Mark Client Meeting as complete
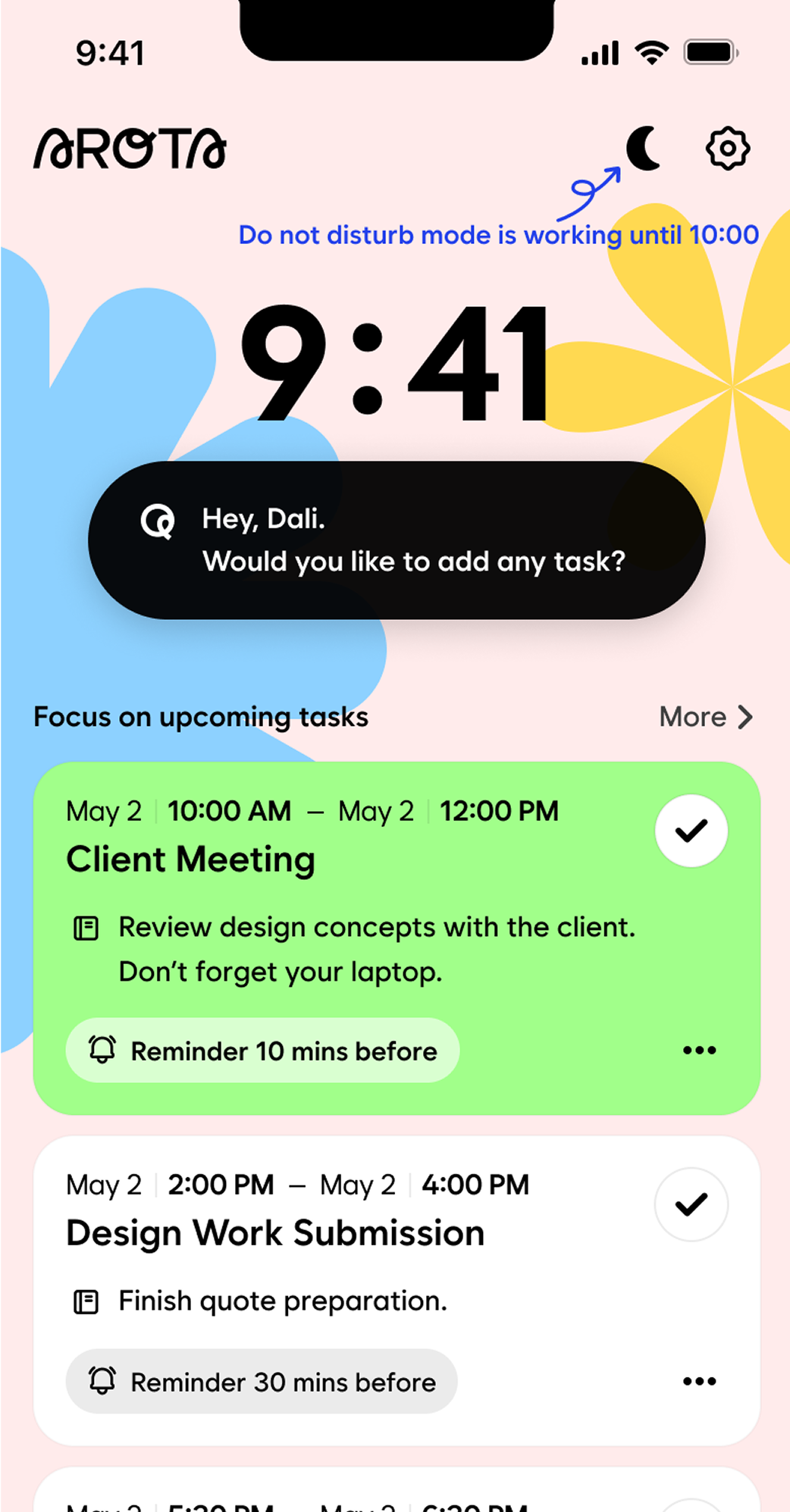This screenshot has height=1512, width=790. coord(691,831)
